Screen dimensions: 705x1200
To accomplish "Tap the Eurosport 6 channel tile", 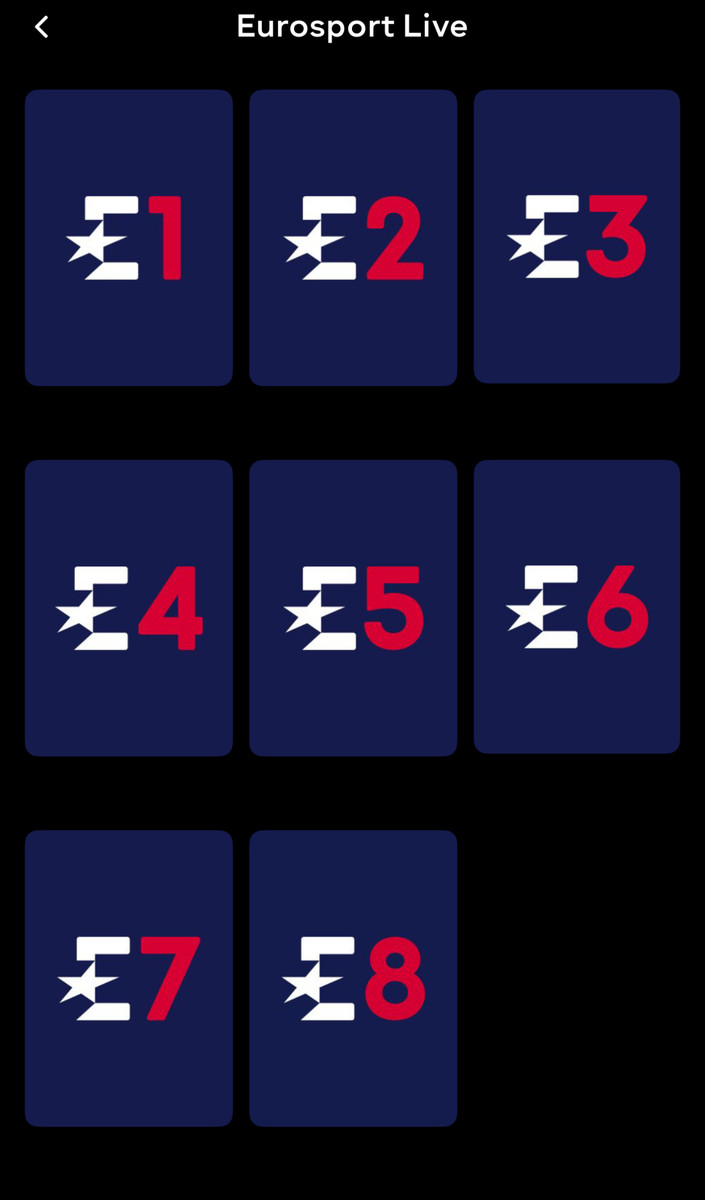I will pyautogui.click(x=577, y=607).
